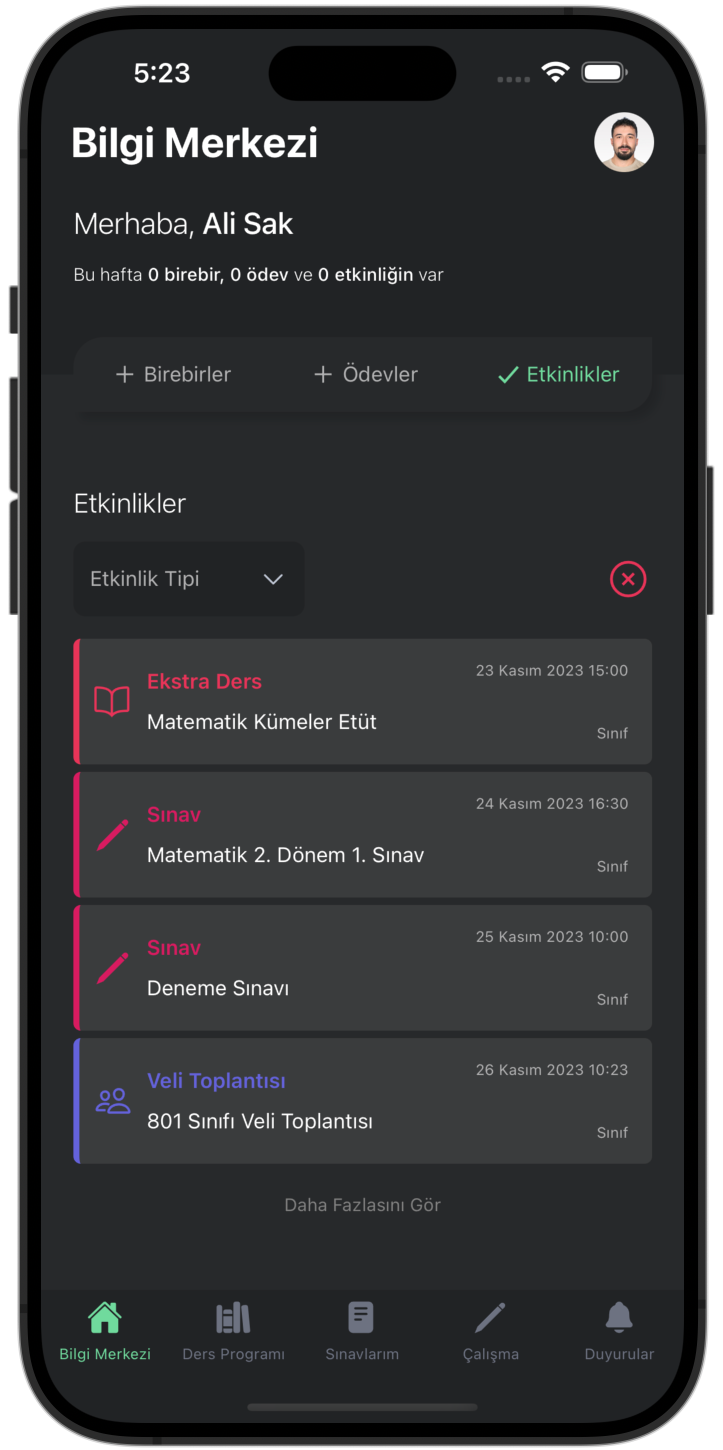This screenshot has height=1450, width=723.
Task: Click the people icon on Veli Toplantısı
Action: [x=112, y=1100]
